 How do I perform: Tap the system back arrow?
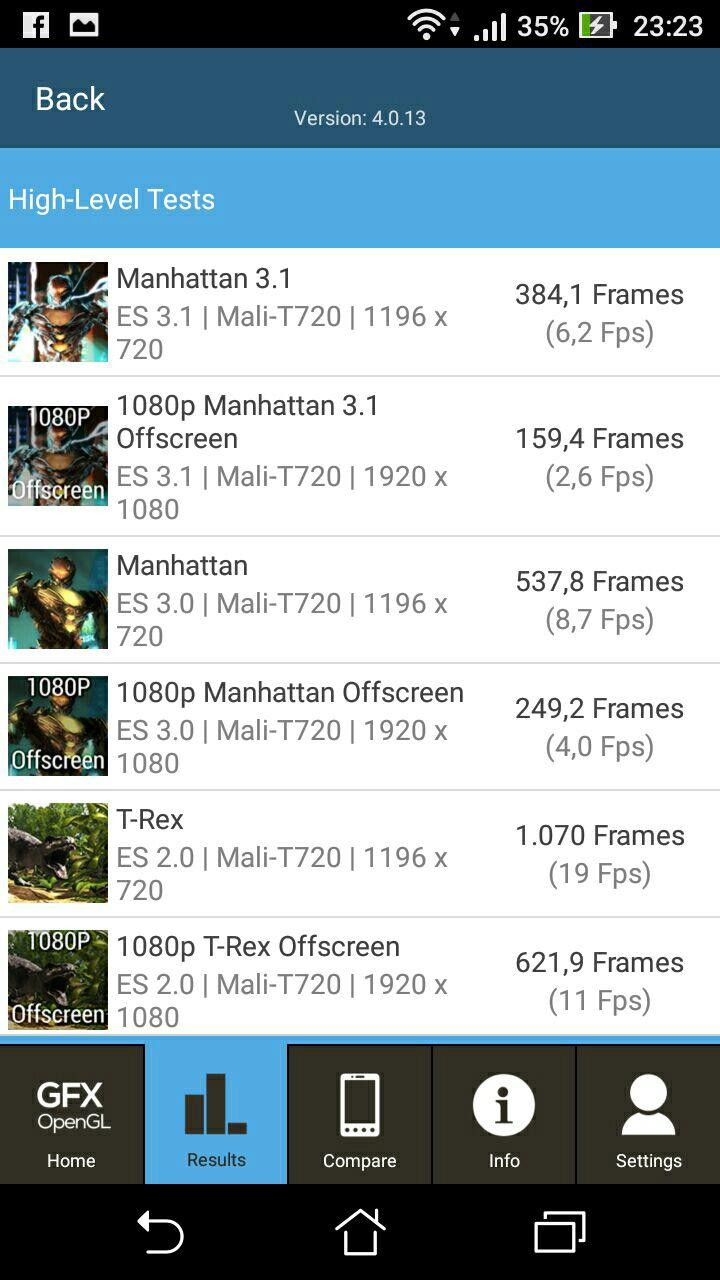160,1232
